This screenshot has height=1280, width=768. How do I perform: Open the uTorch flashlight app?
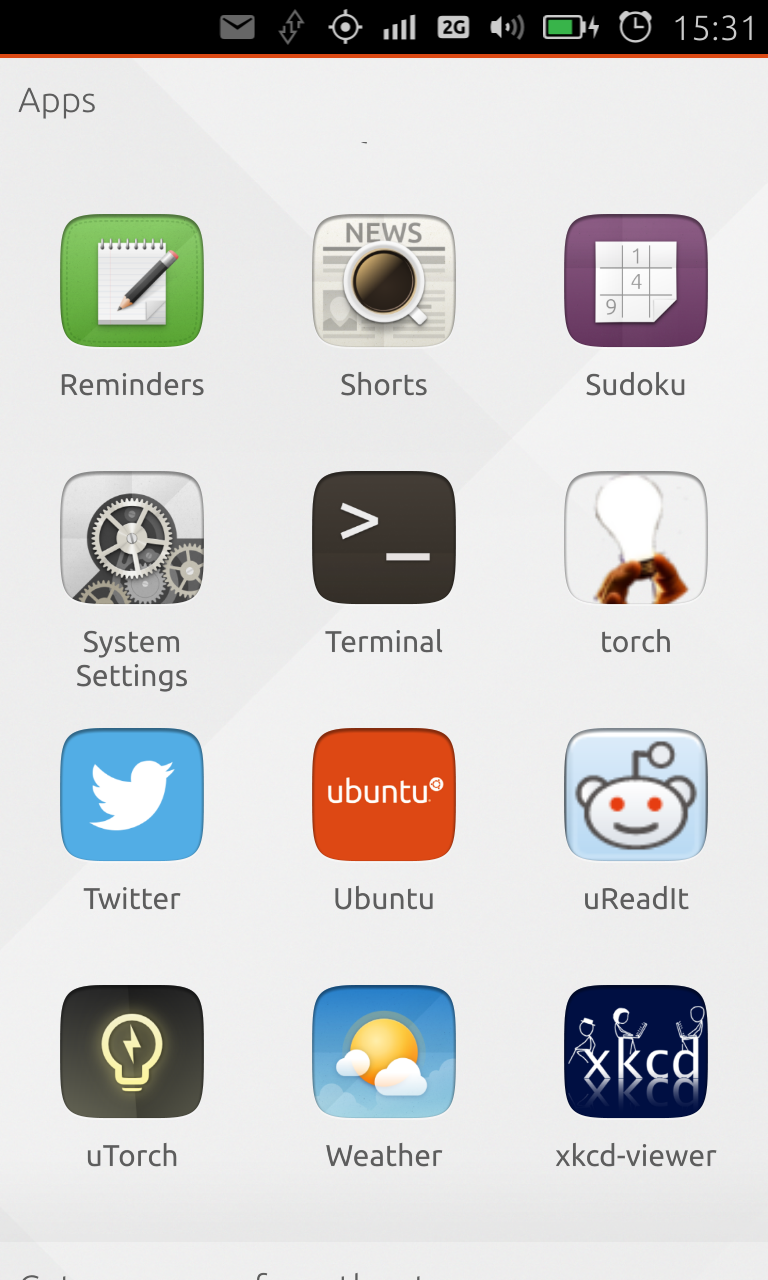tap(132, 1052)
